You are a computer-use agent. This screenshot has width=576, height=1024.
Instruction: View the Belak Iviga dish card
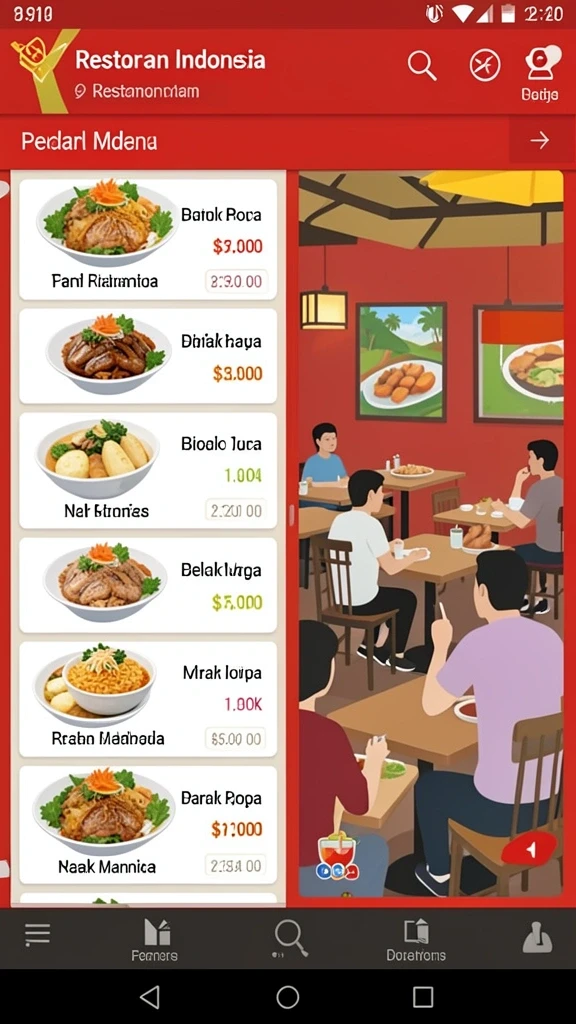tap(148, 585)
